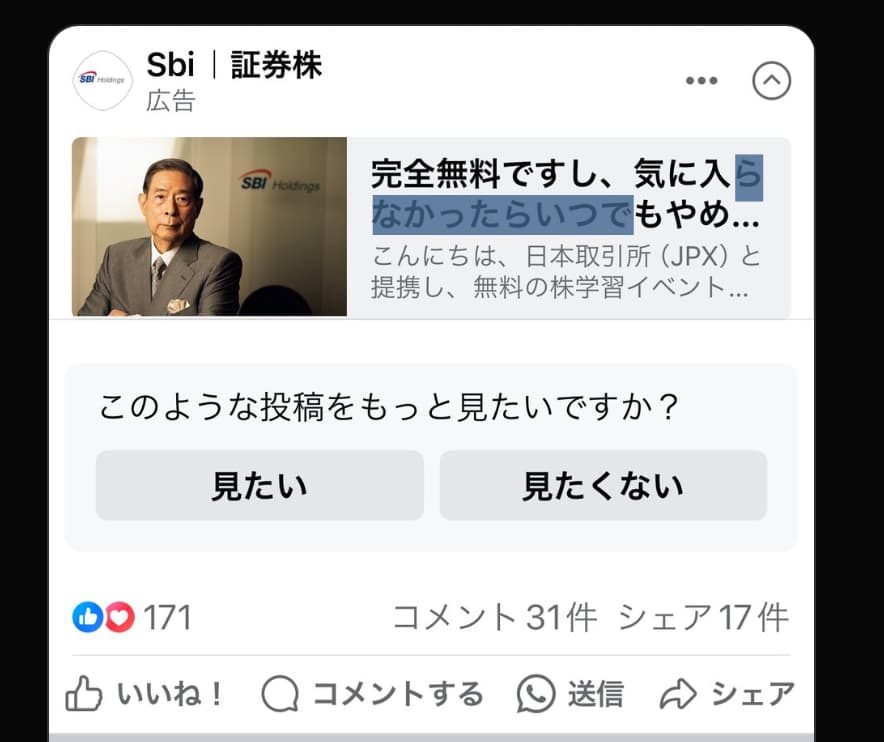Screen dimensions: 884x742
Task: Send the post via 送信
Action: (x=570, y=693)
